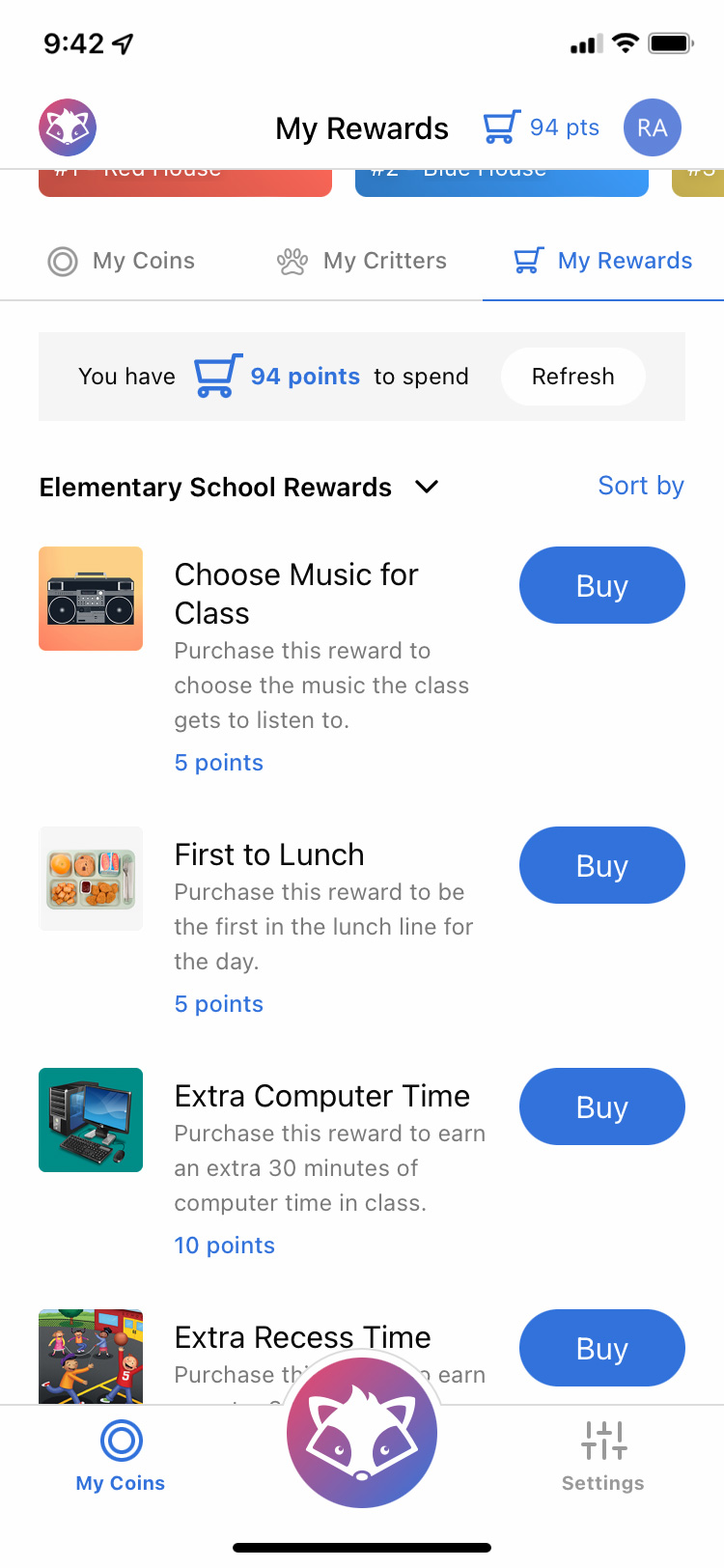Image resolution: width=724 pixels, height=1568 pixels.
Task: Buy the Extra Recess Time reward
Action: click(601, 1348)
